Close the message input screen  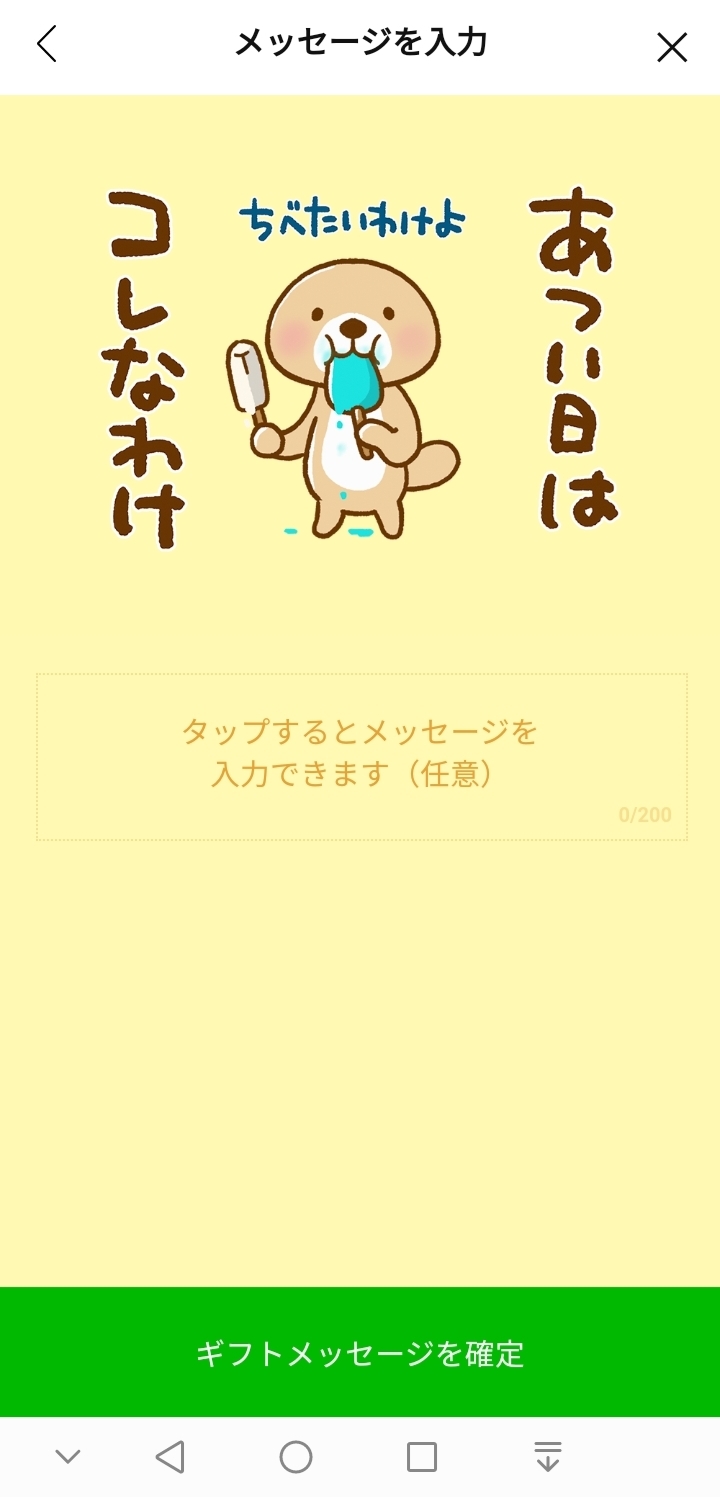(672, 47)
